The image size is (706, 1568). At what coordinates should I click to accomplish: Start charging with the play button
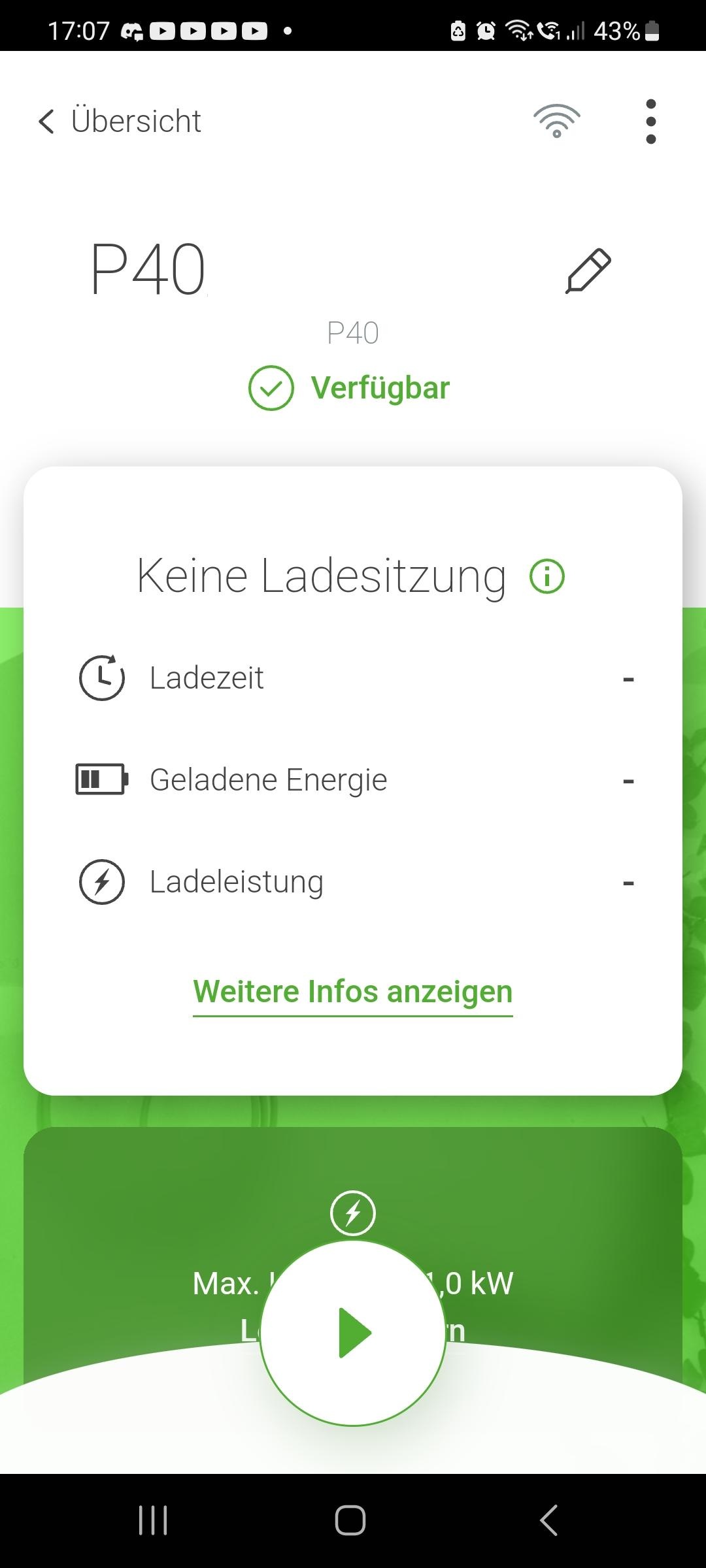[x=353, y=1333]
